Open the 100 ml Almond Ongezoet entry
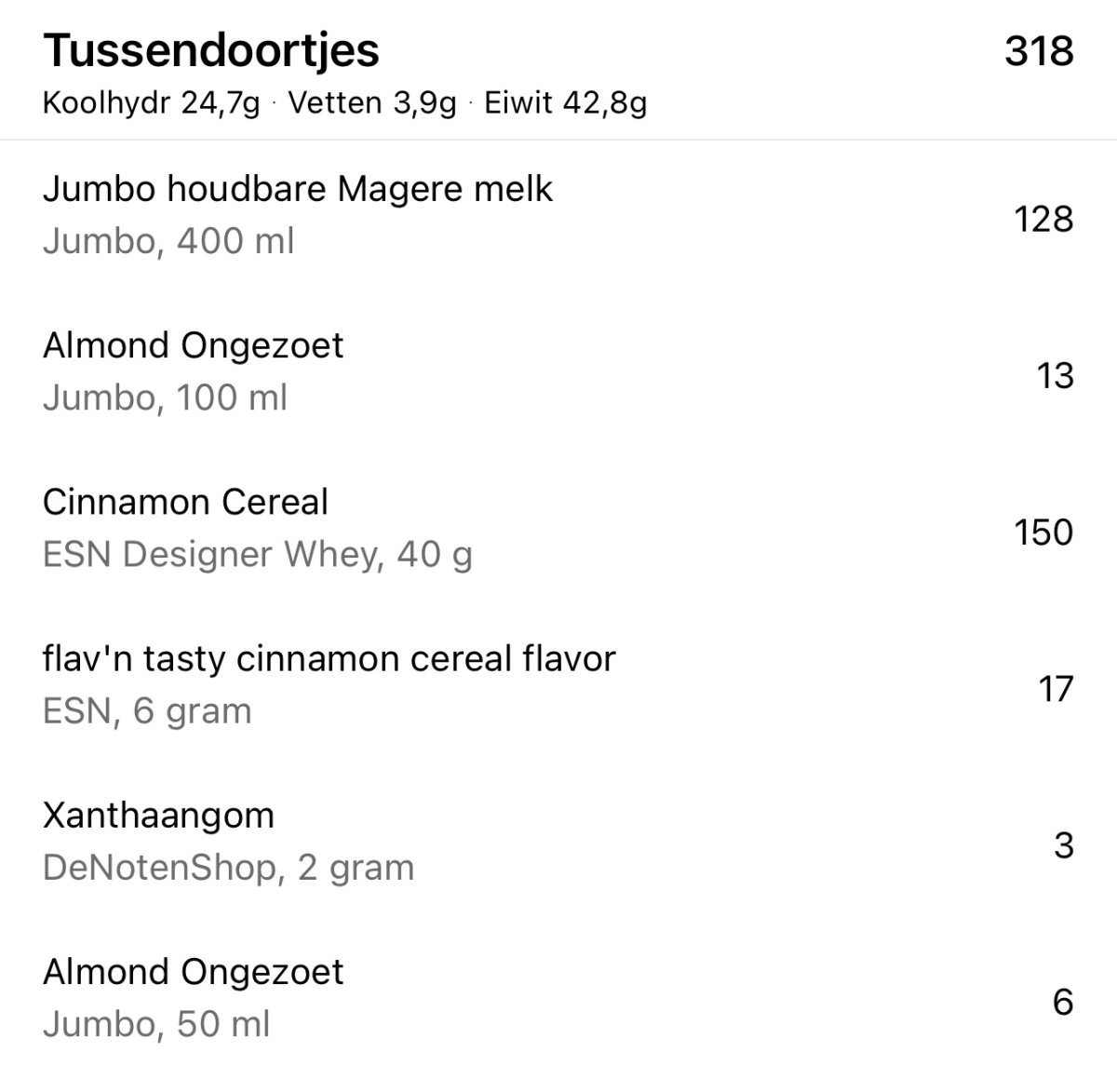Image resolution: width=1117 pixels, height=1092 pixels. click(194, 371)
